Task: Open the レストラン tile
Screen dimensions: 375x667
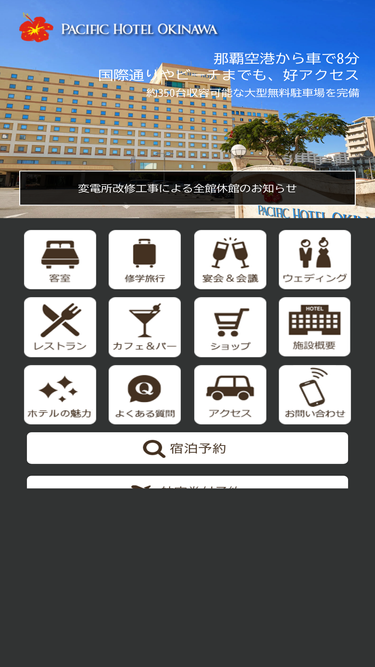Action: tap(60, 327)
